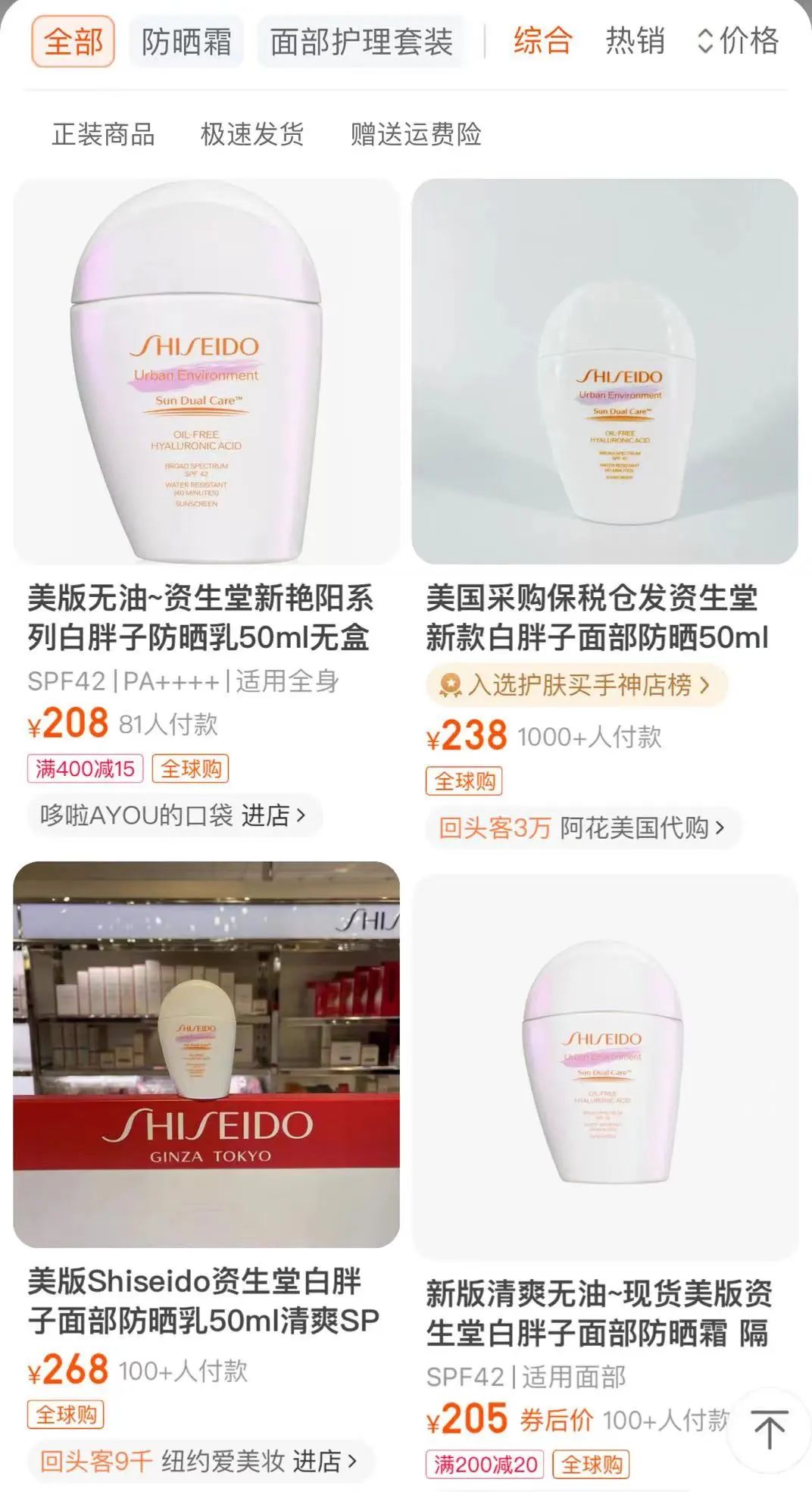Jump back to top with arrow button
Viewport: 812px width, 1492px height.
pos(769,1430)
